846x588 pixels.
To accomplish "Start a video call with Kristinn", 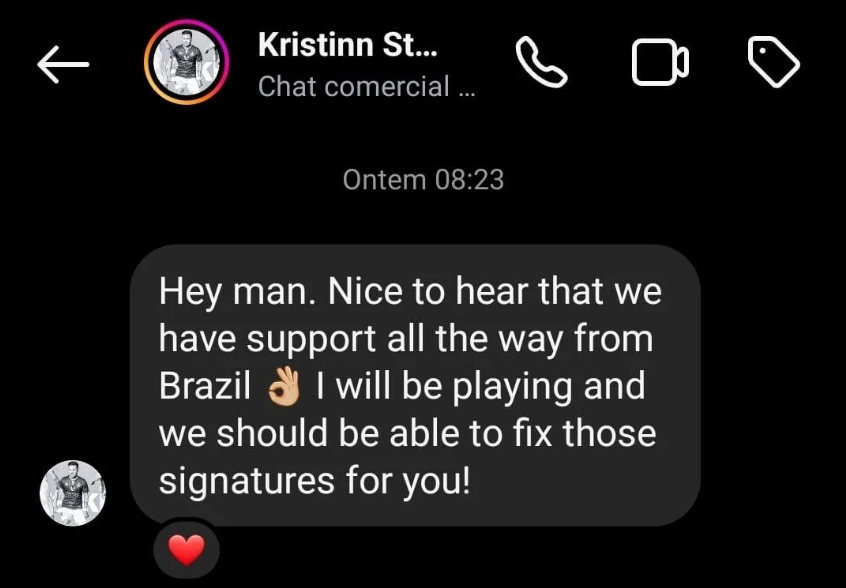I will 660,64.
